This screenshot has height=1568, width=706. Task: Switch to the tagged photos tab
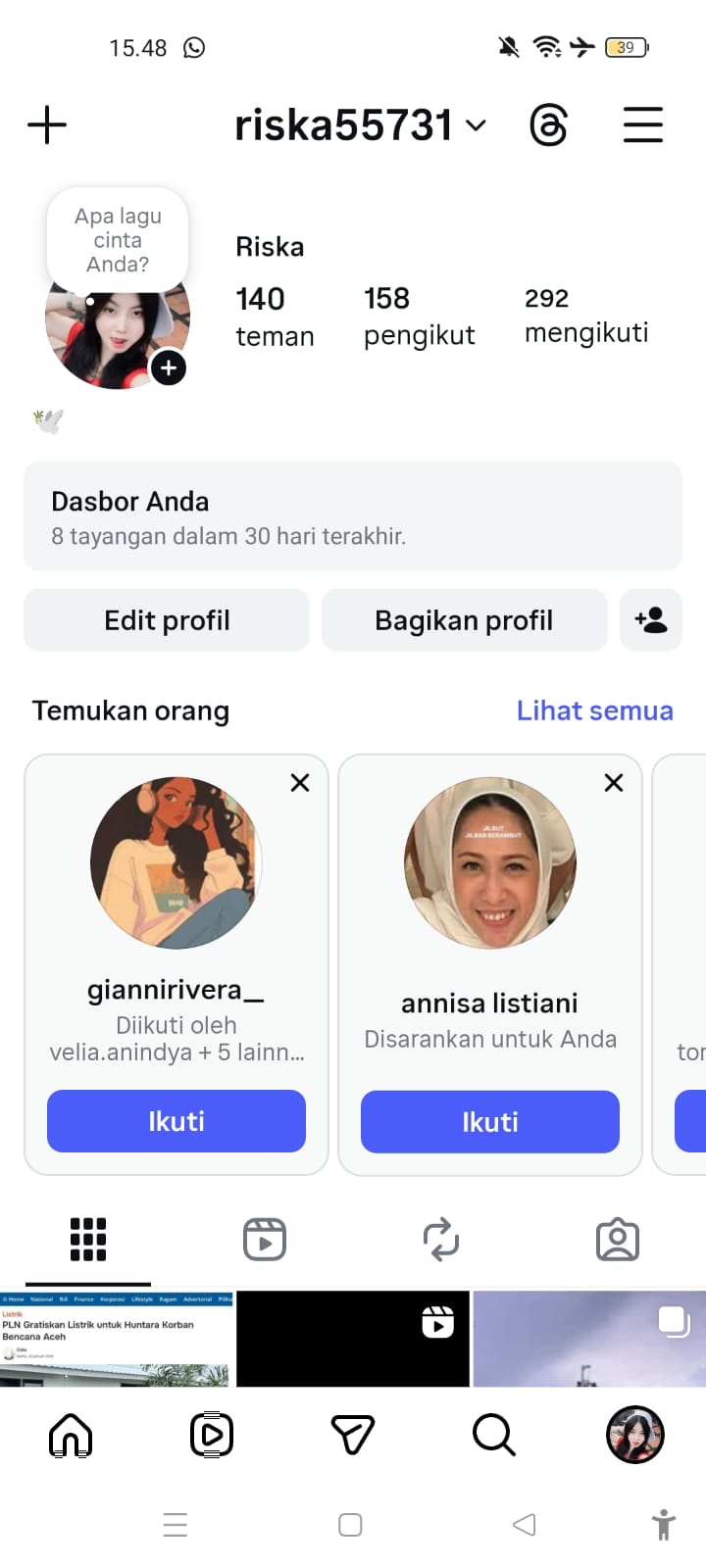coord(618,1240)
